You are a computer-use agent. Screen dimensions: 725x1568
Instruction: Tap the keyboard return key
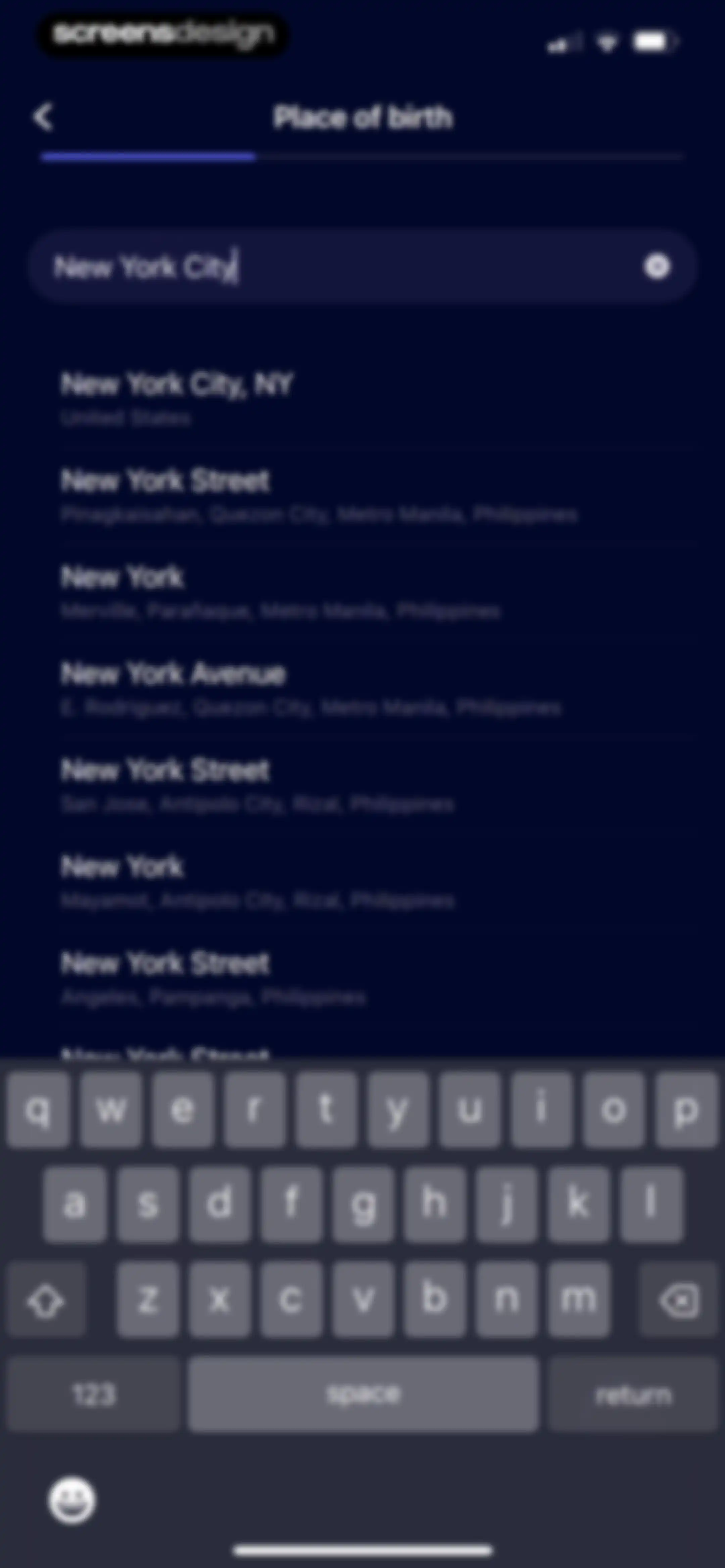tap(633, 1394)
